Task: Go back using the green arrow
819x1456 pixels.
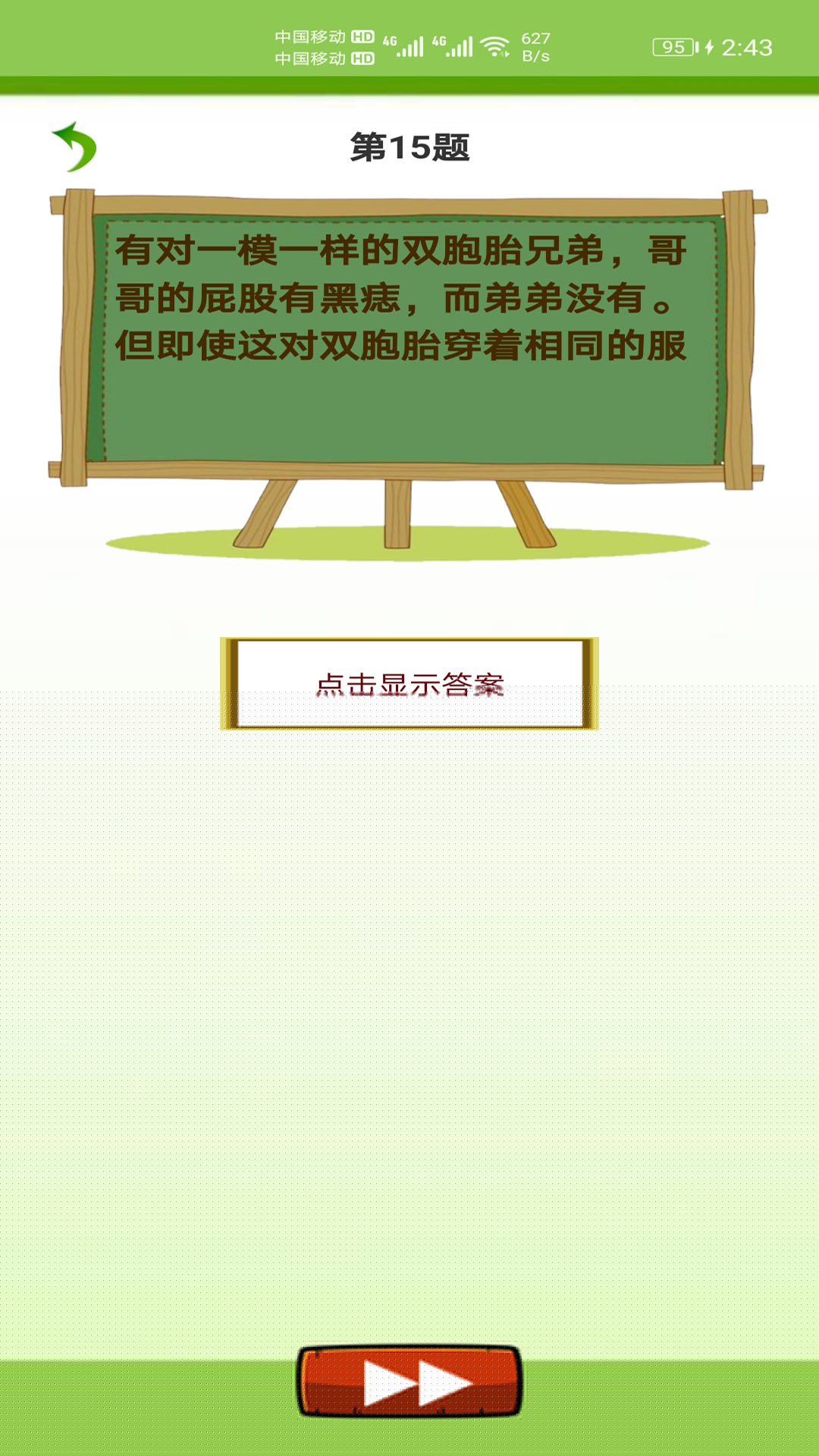Action: click(x=74, y=146)
